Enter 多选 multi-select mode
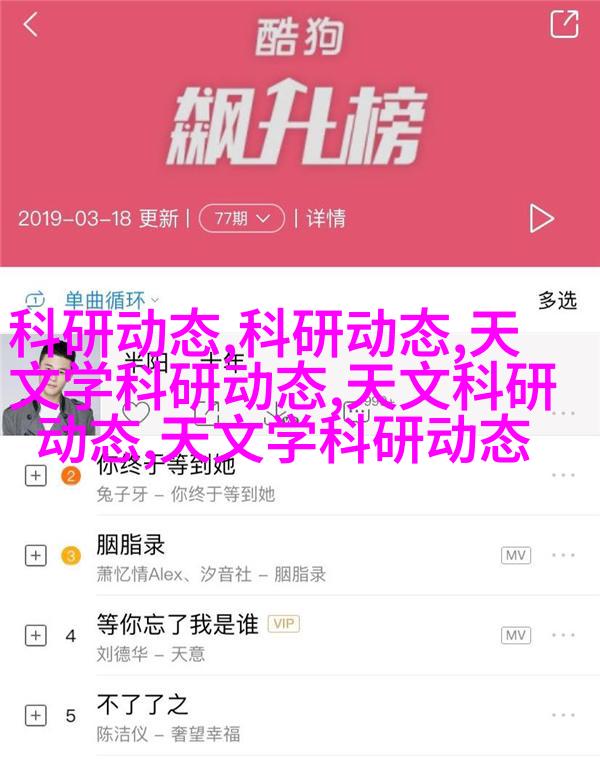This screenshot has height=759, width=600. pos(558,300)
